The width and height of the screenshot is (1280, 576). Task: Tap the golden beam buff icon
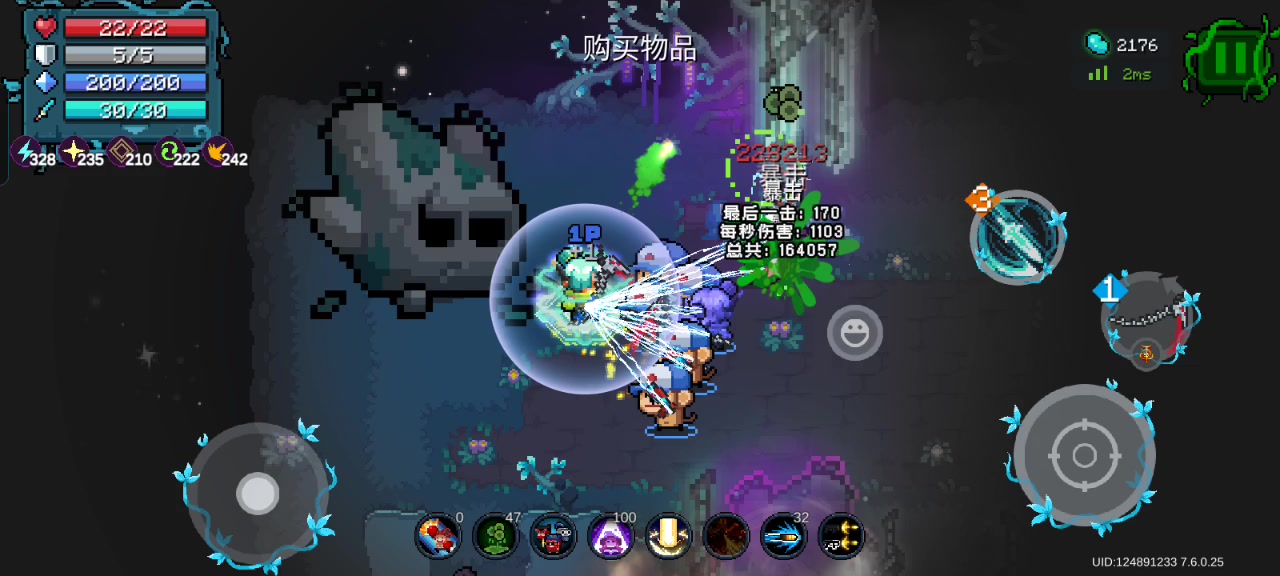667,537
